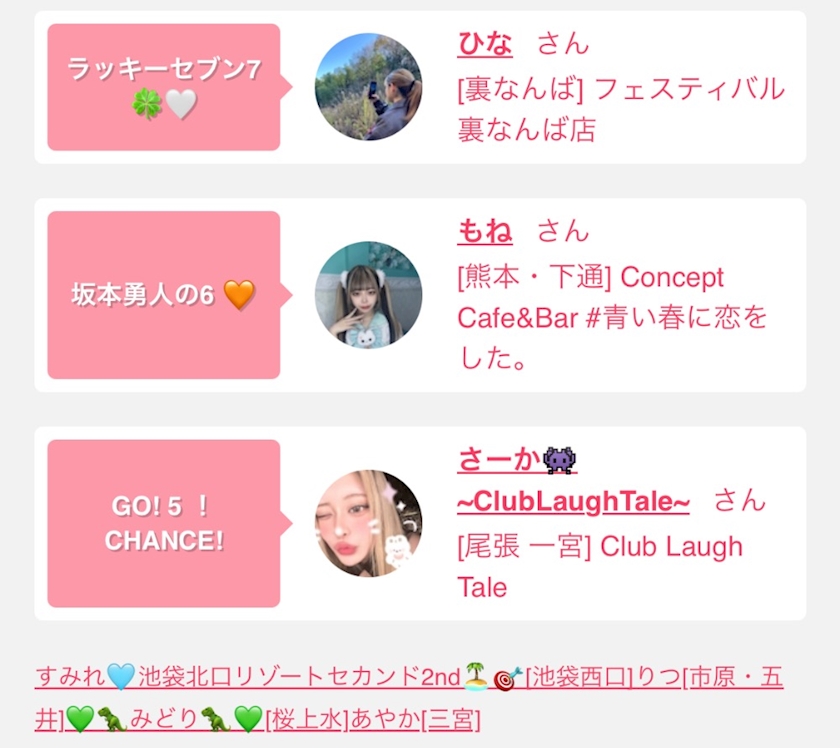Open さーか ~ClubLaughTale~ profile link
The image size is (840, 748).
point(573,481)
